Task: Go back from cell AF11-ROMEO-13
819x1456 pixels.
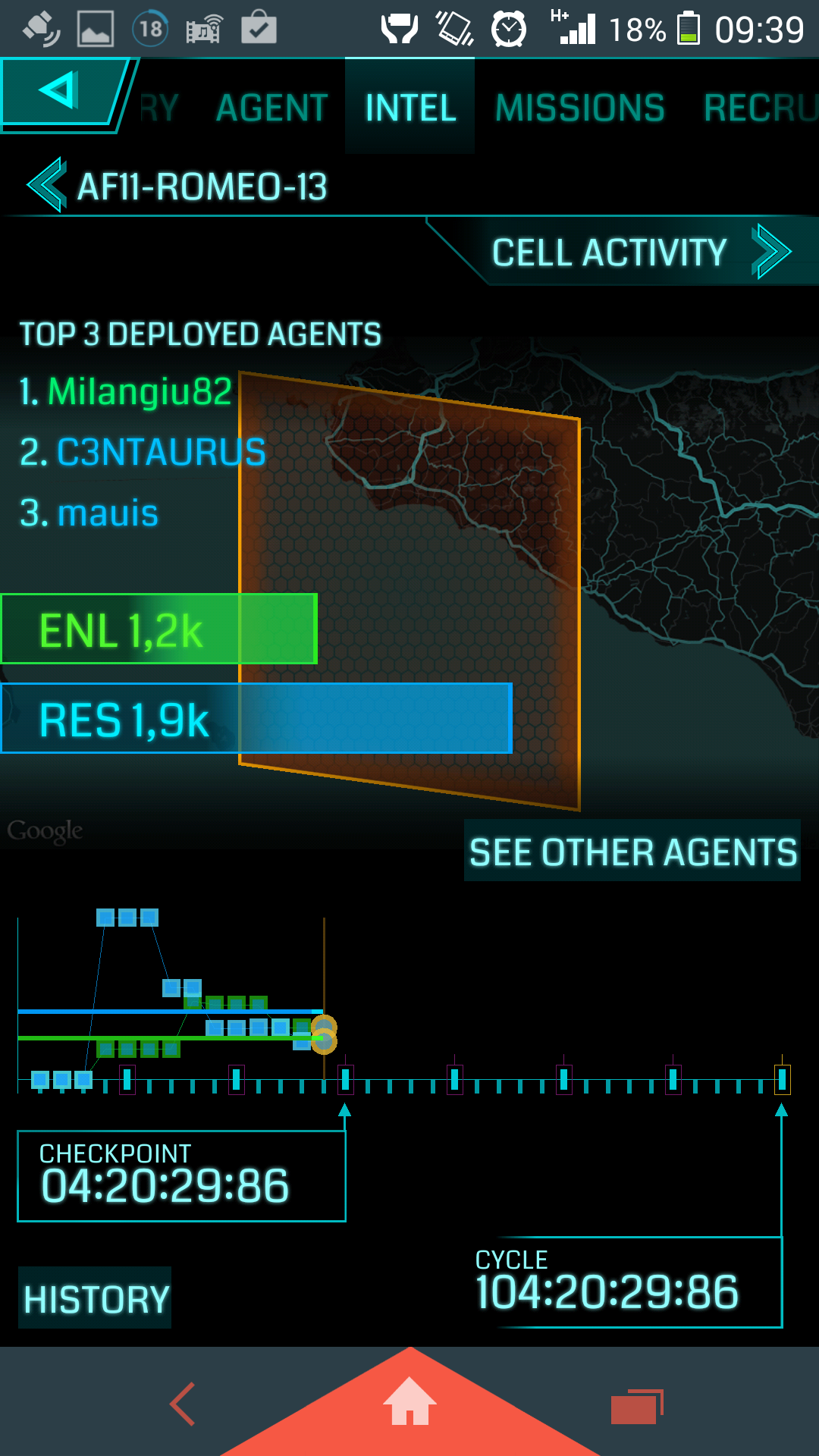Action: pyautogui.click(x=47, y=185)
